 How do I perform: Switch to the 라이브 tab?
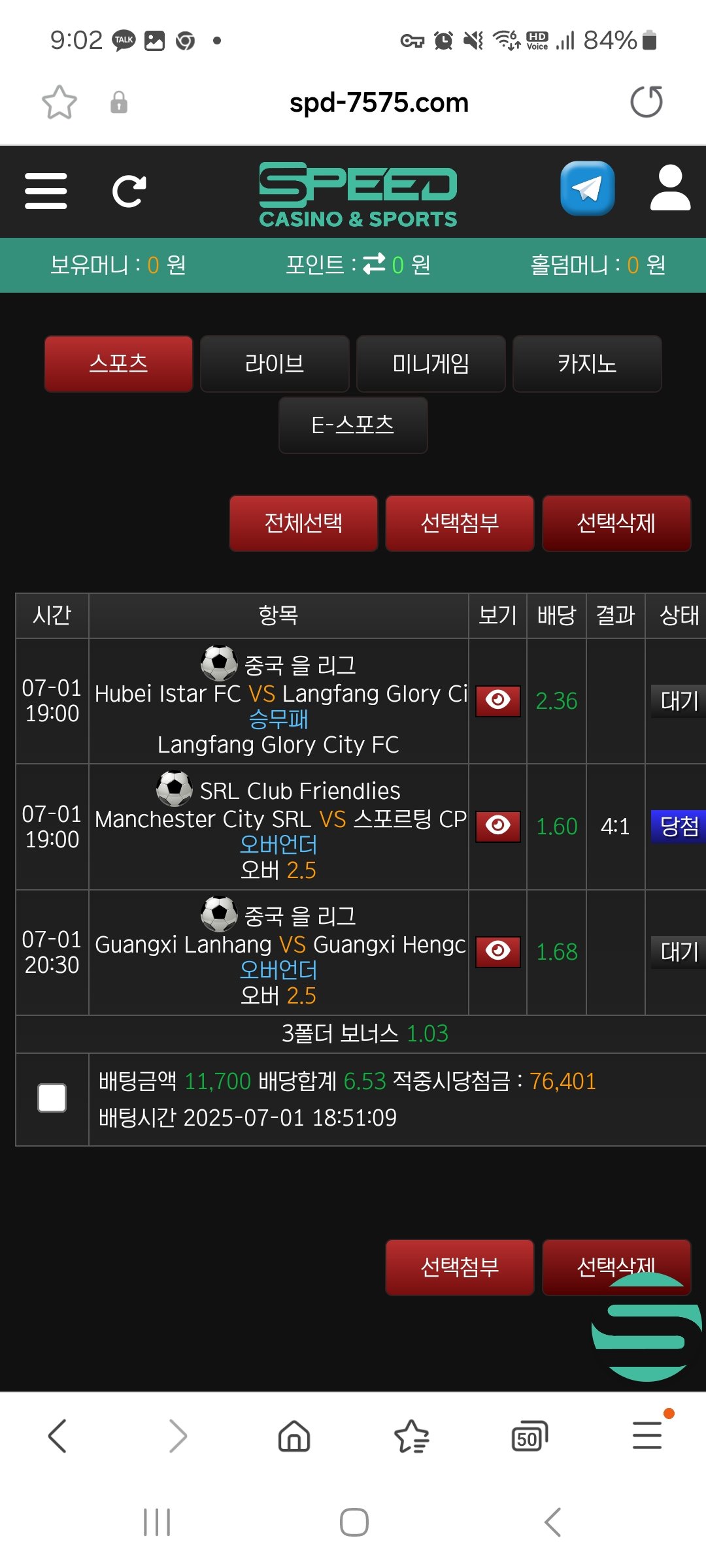tap(275, 364)
